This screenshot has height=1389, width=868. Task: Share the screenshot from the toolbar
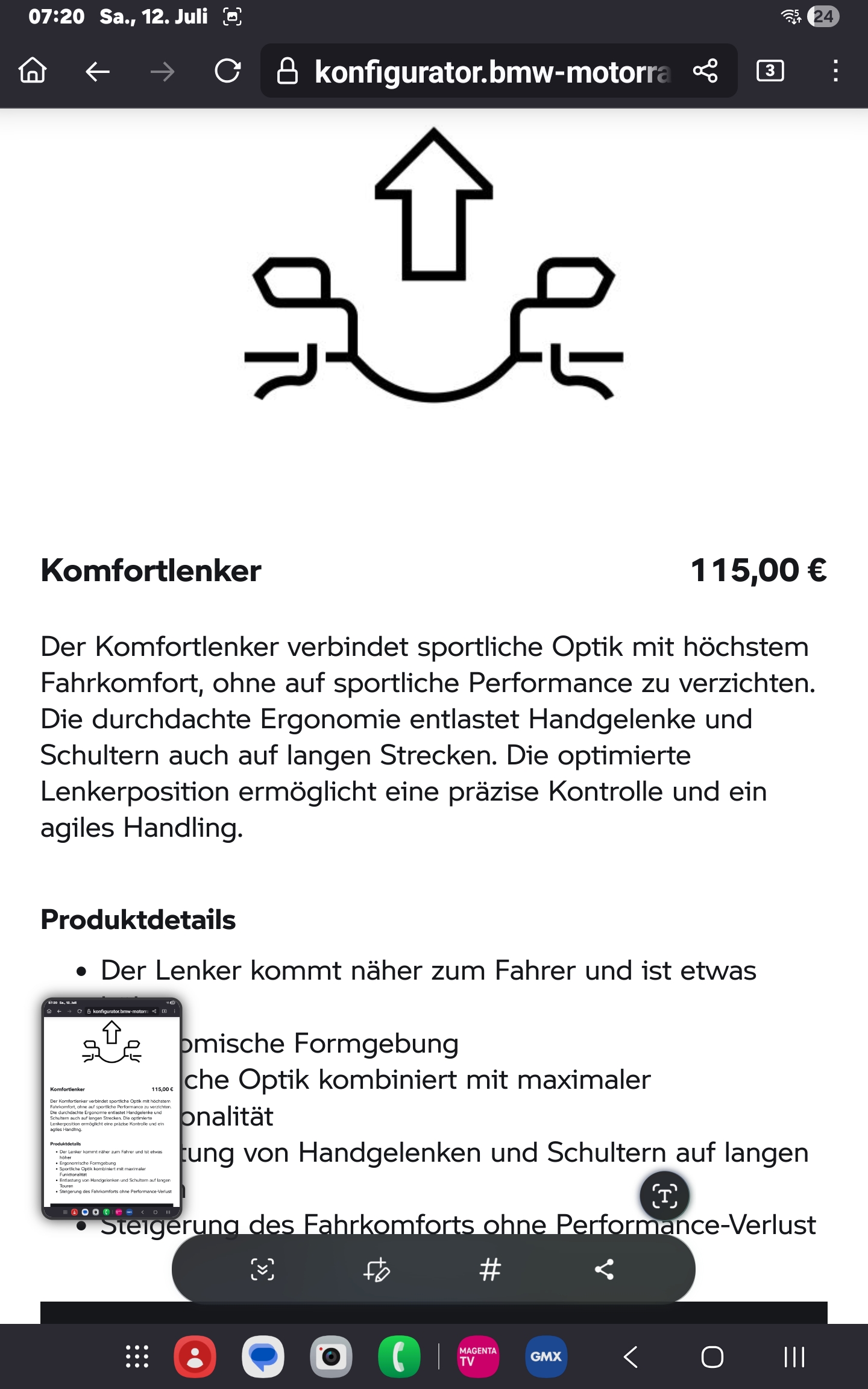(604, 1269)
